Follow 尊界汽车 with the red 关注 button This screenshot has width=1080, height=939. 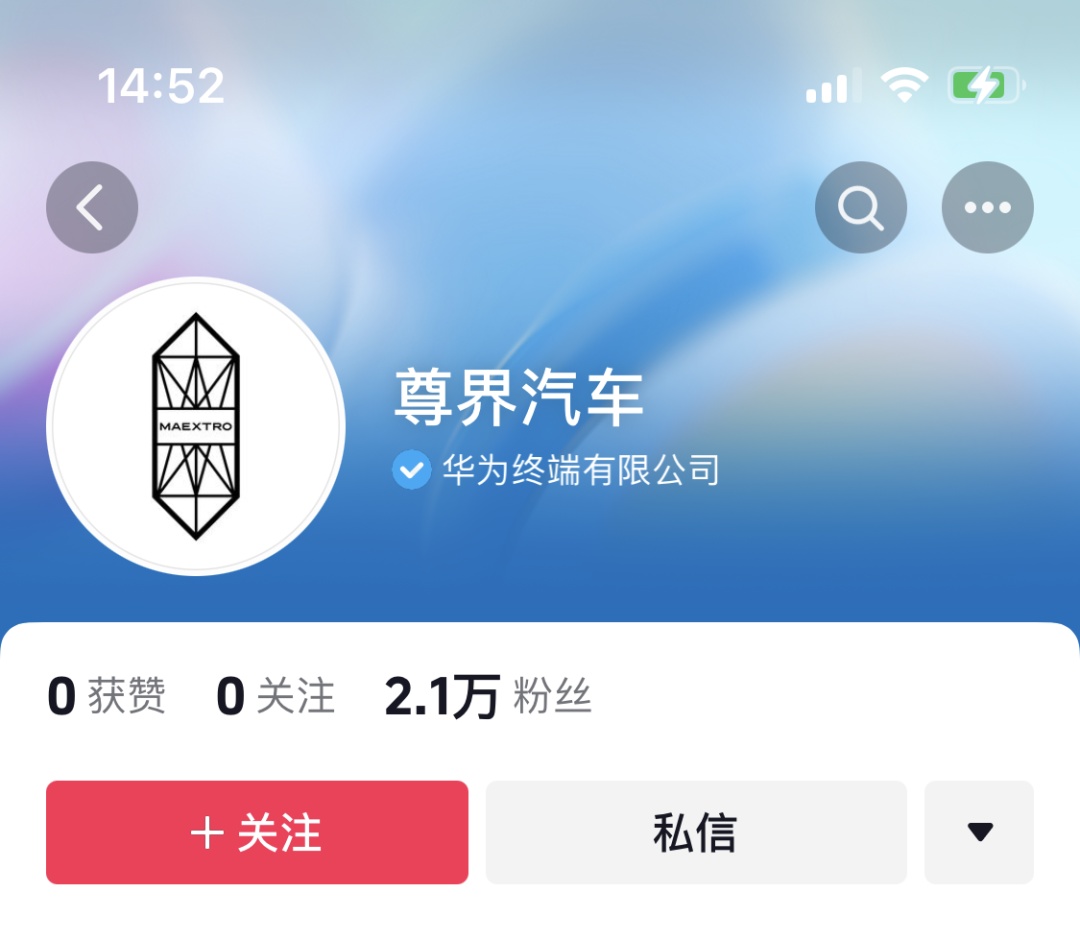257,832
